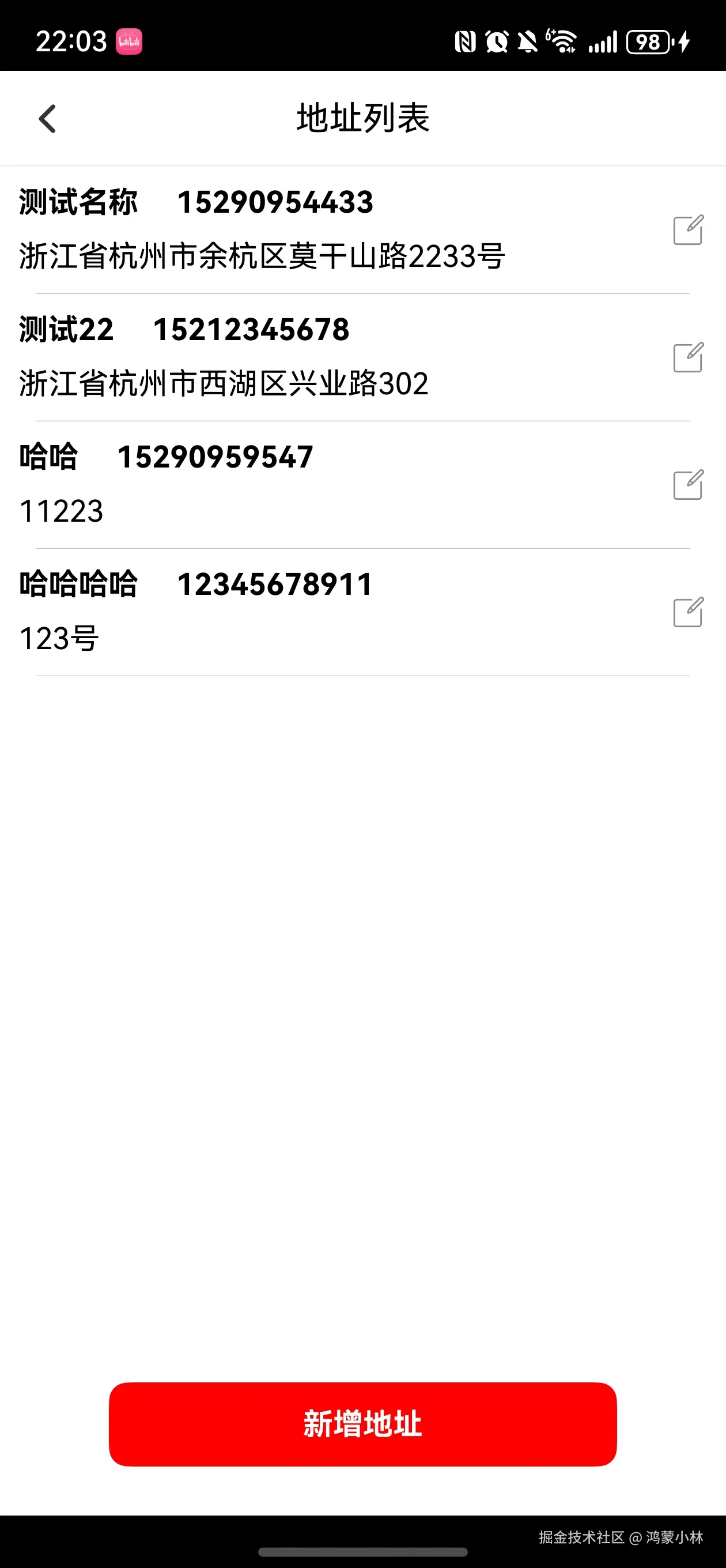Toggle the muted notifications bell icon
The width and height of the screenshot is (726, 1568).
(x=528, y=40)
